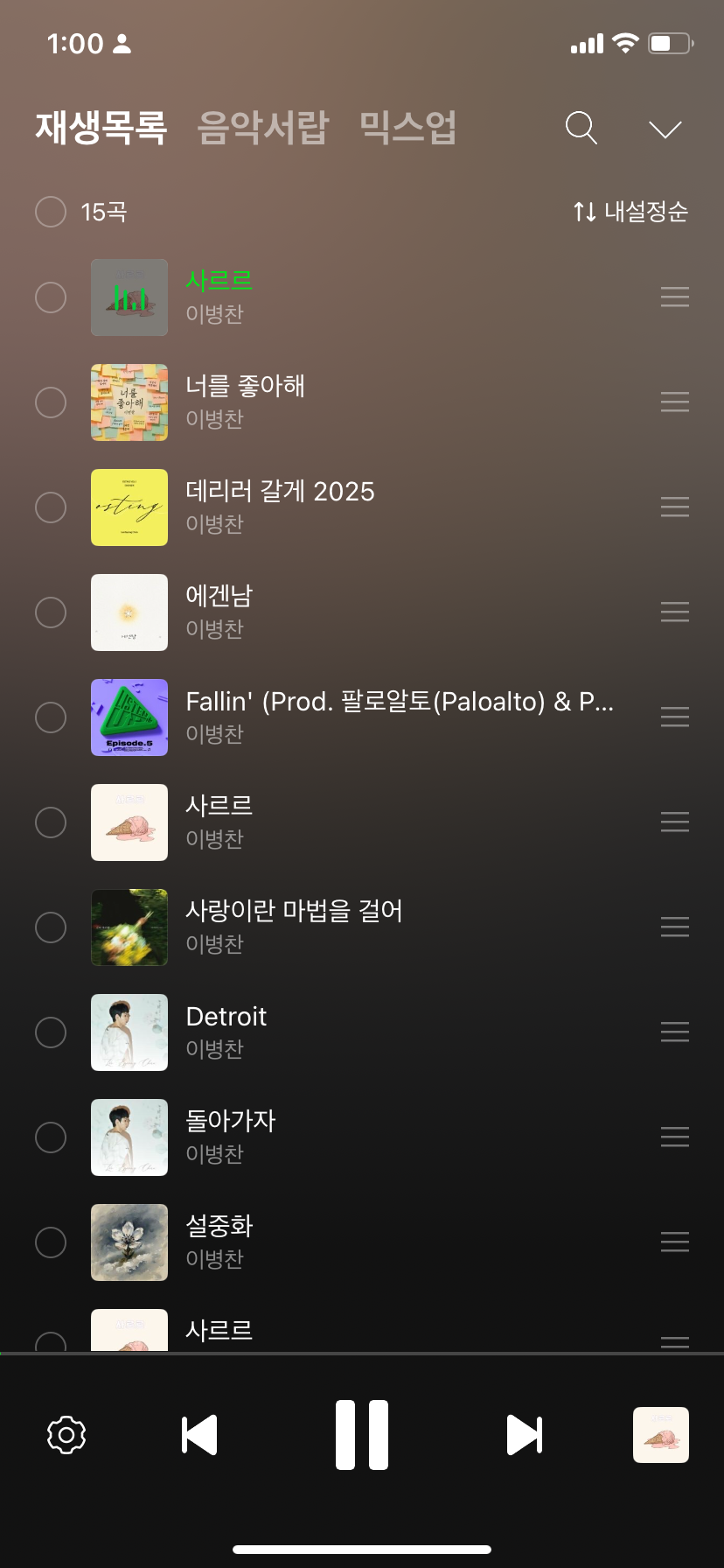The image size is (724, 1568).
Task: Tick the checkbox for 사랑이란 마법을 걸어
Action: 51,927
